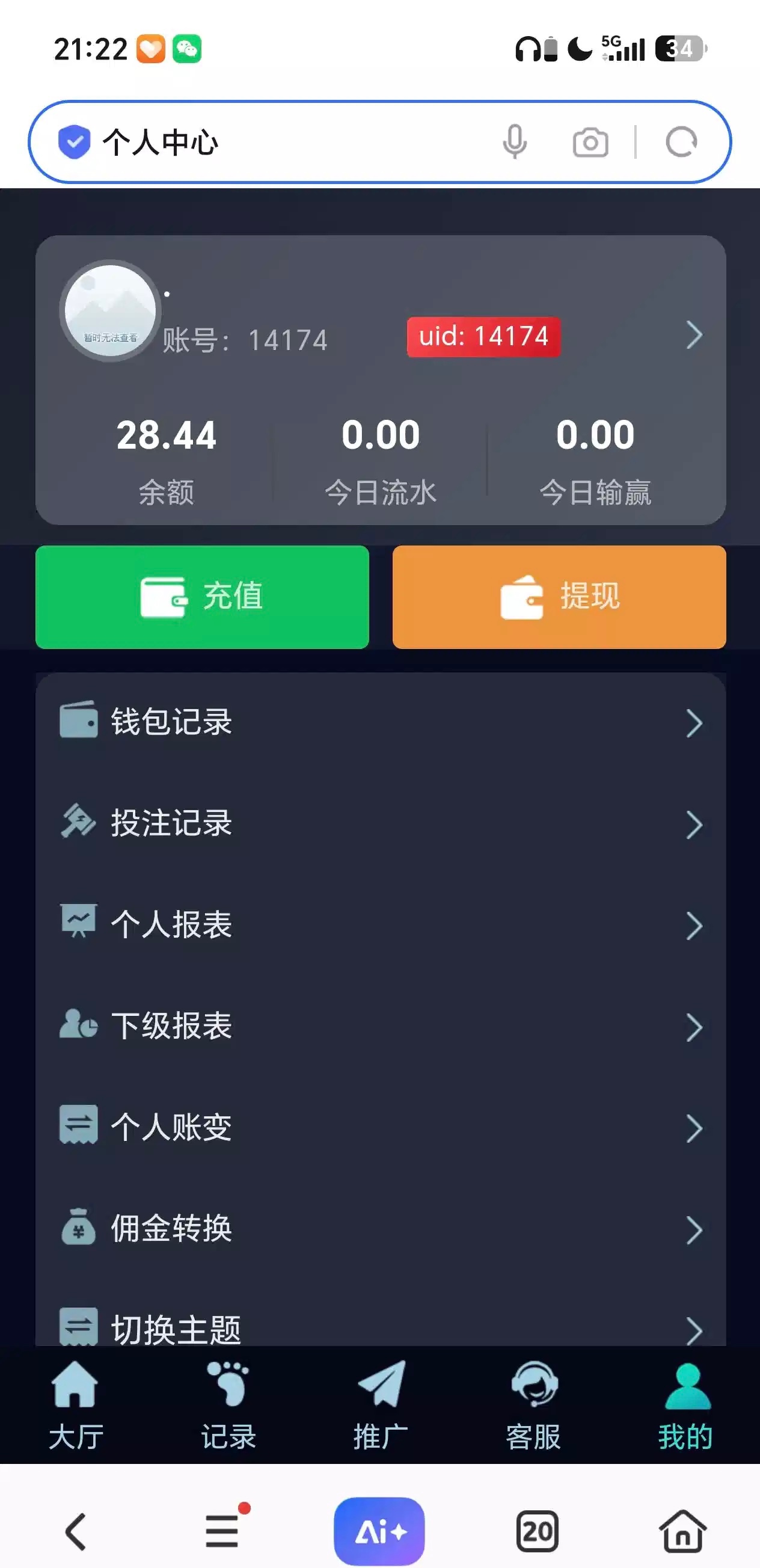760x1568 pixels.
Task: Open the browser tabs counter showing 20
Action: [537, 1531]
